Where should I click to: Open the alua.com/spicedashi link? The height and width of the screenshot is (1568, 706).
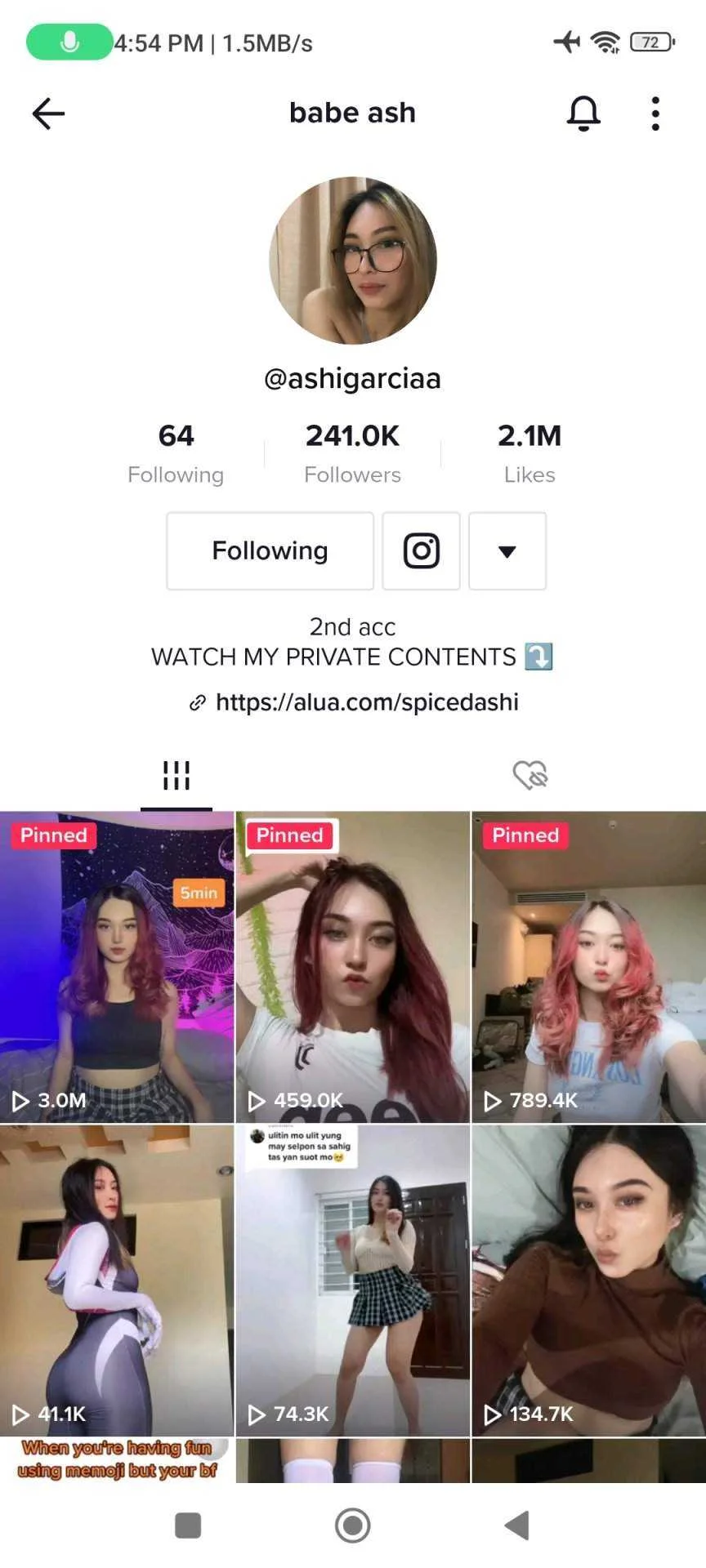point(366,702)
